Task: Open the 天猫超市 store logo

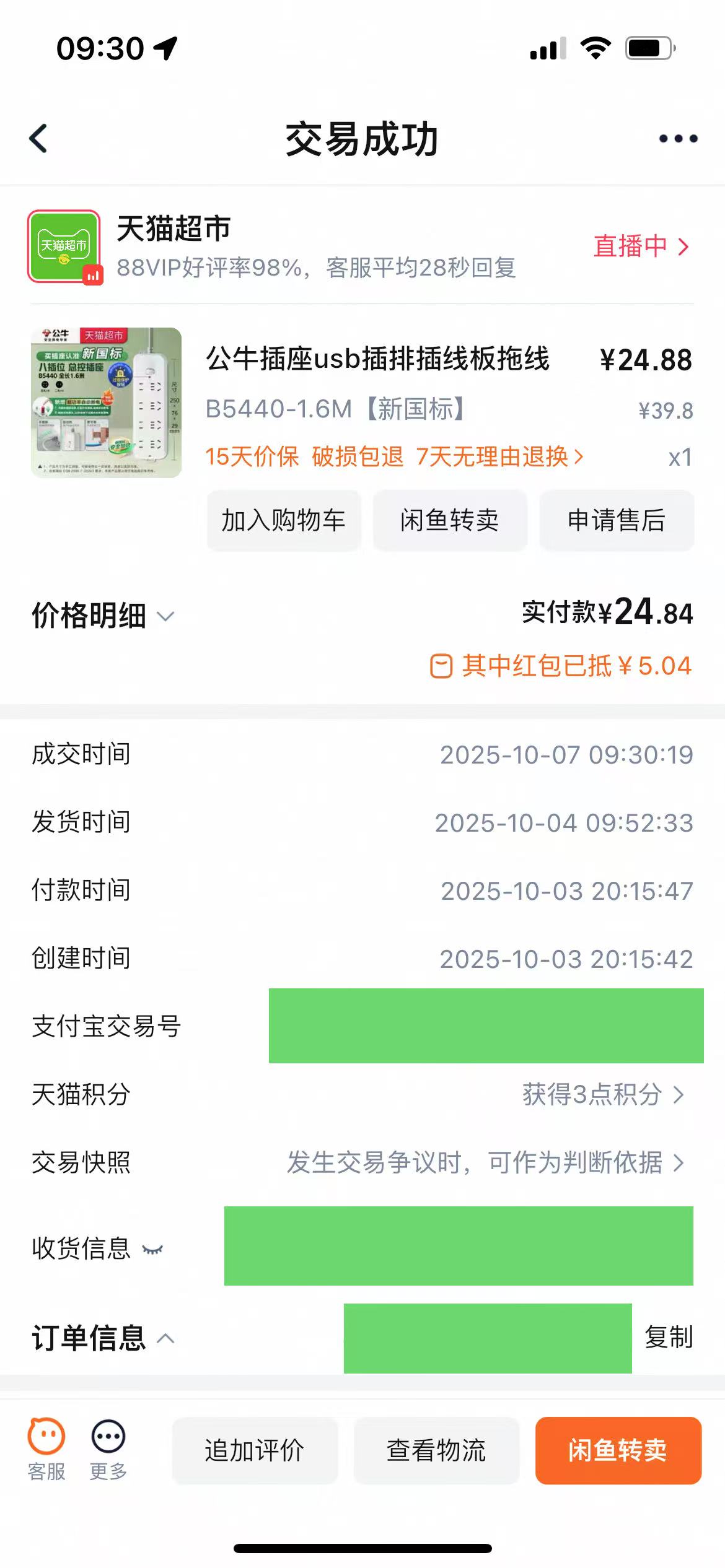Action: coord(64,246)
